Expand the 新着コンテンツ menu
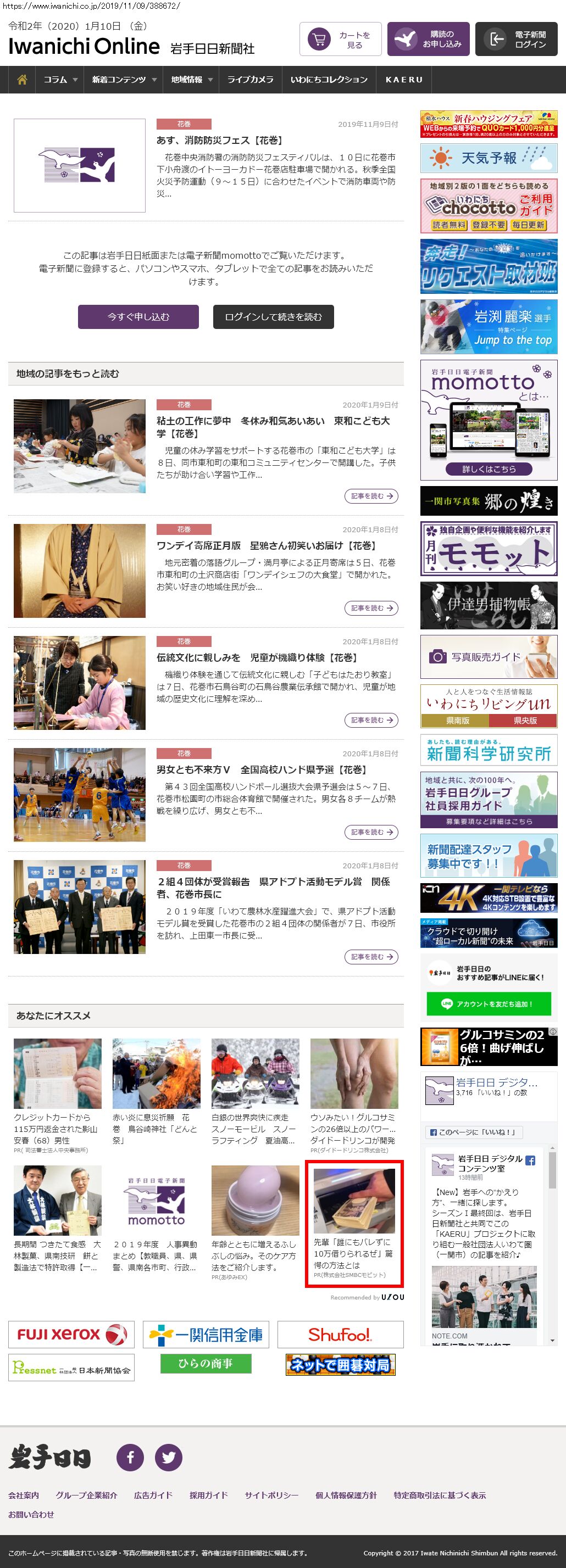This screenshot has width=566, height=1568. (124, 80)
